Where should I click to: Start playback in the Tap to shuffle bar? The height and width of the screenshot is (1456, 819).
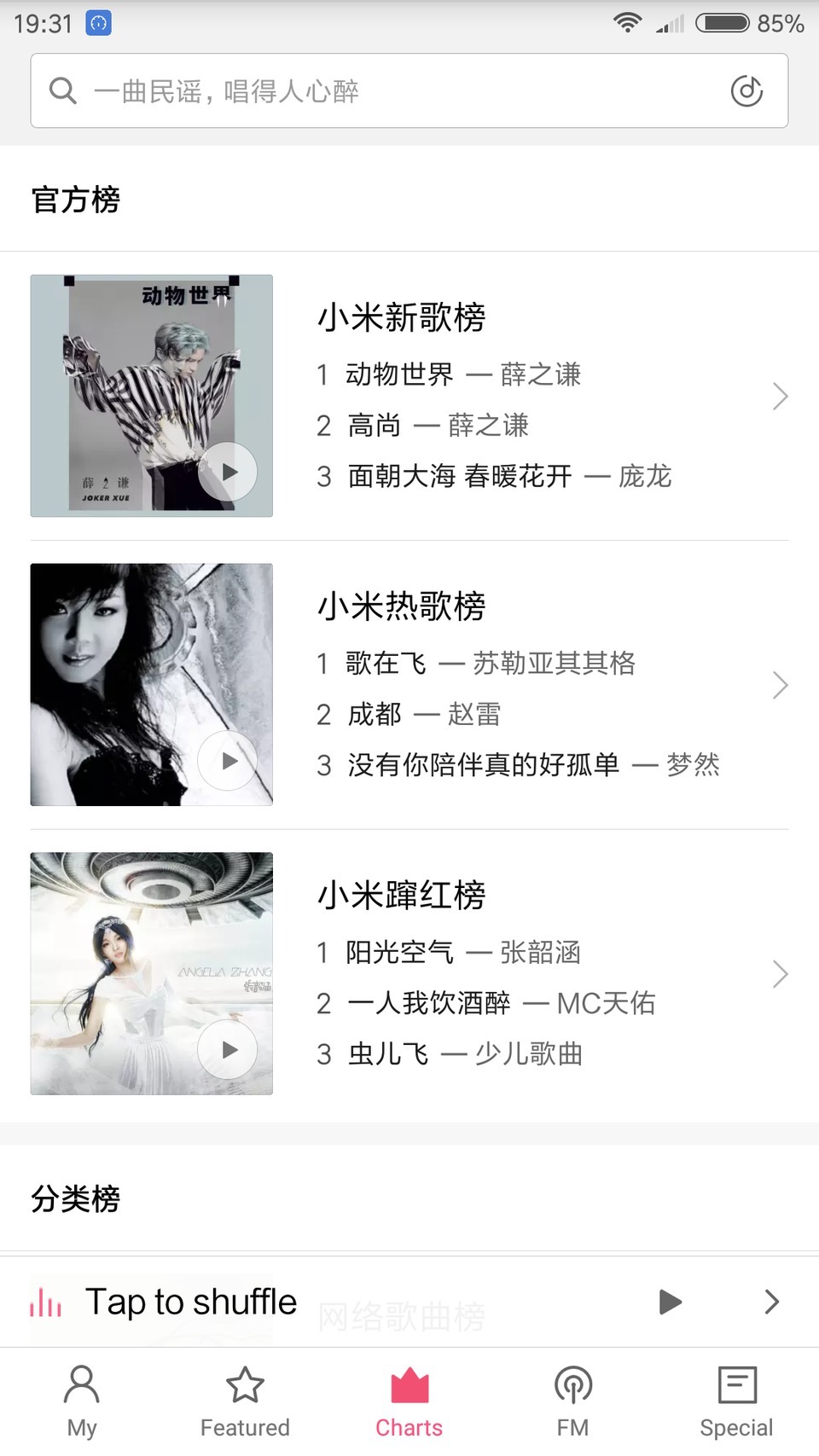(x=671, y=1302)
